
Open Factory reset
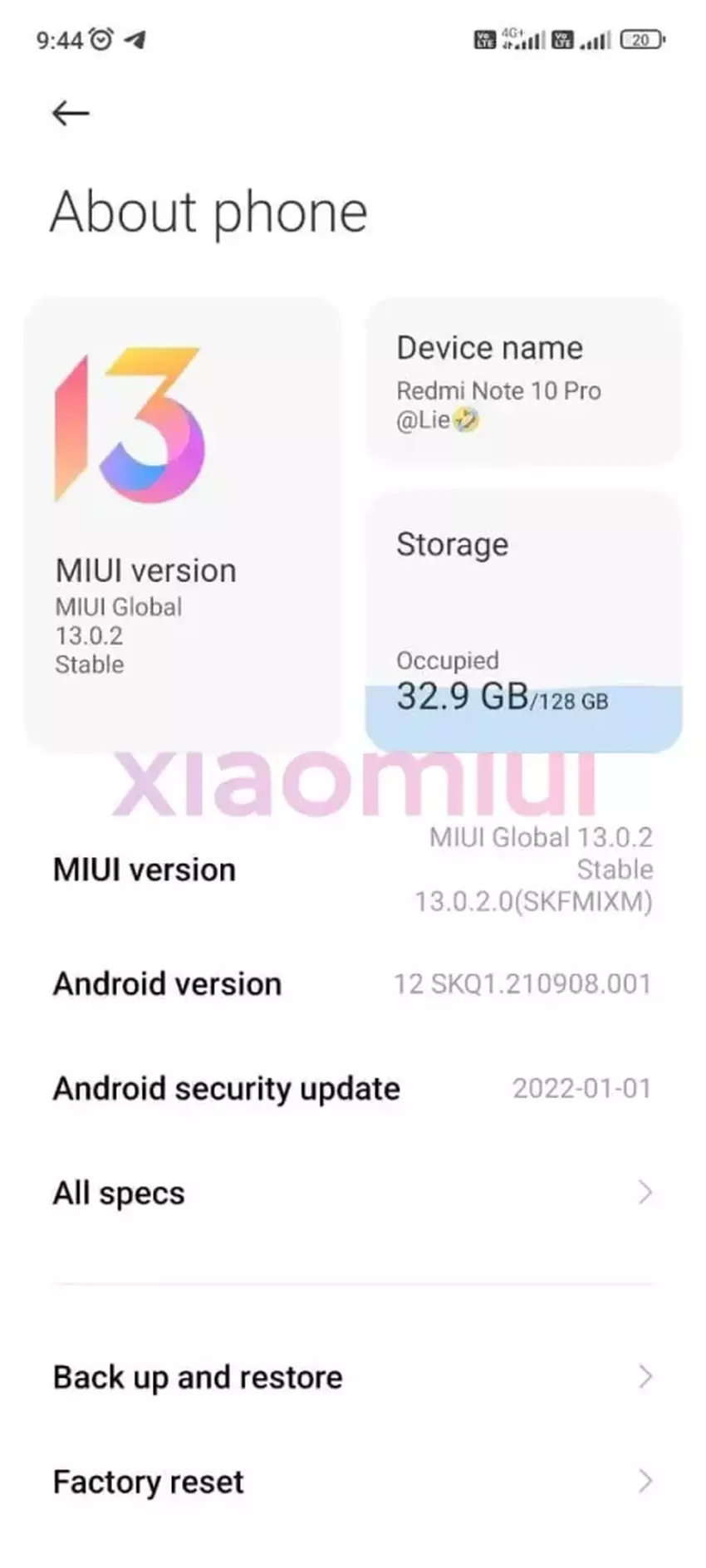pyautogui.click(x=352, y=1482)
